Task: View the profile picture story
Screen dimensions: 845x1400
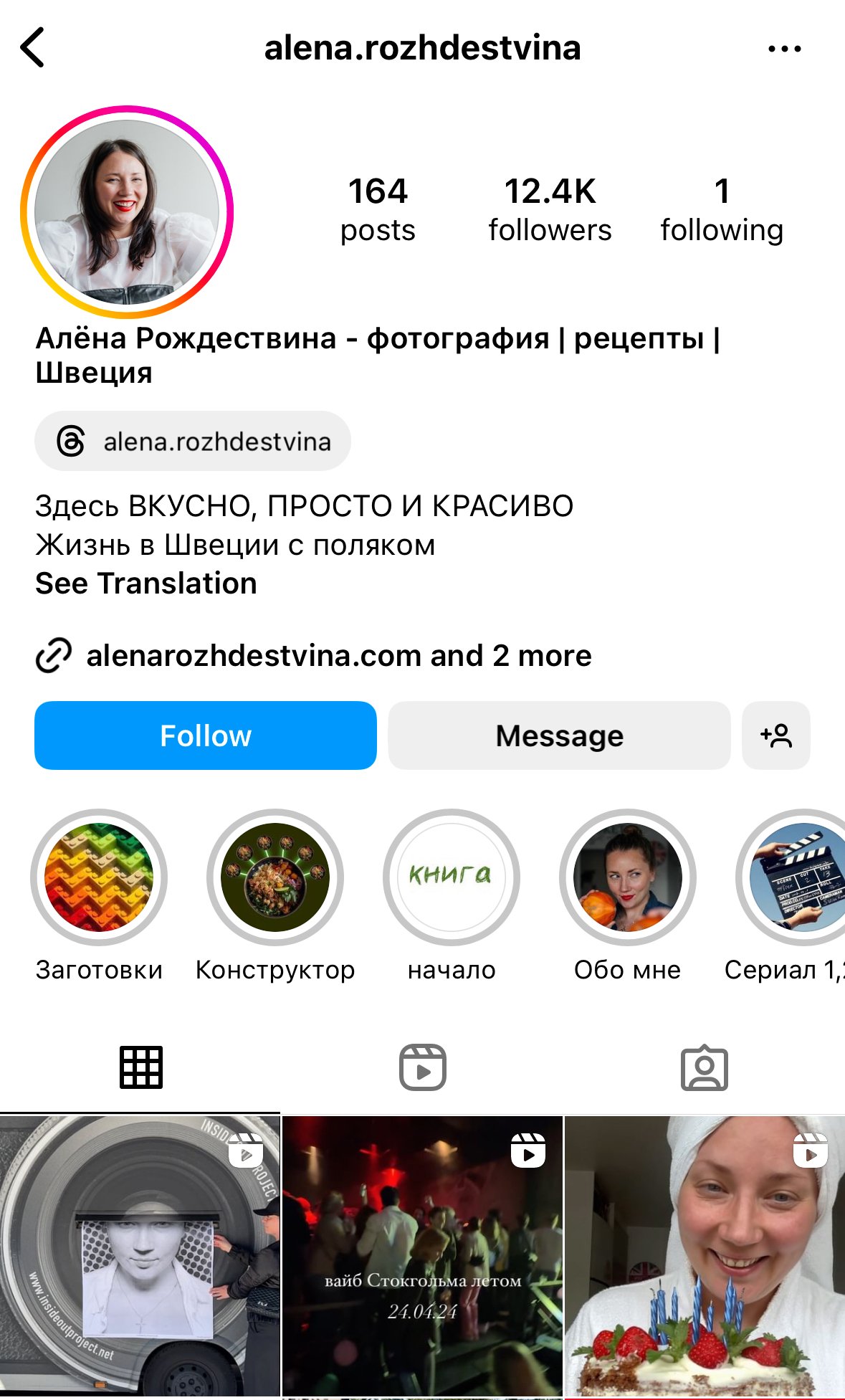Action: 127,212
